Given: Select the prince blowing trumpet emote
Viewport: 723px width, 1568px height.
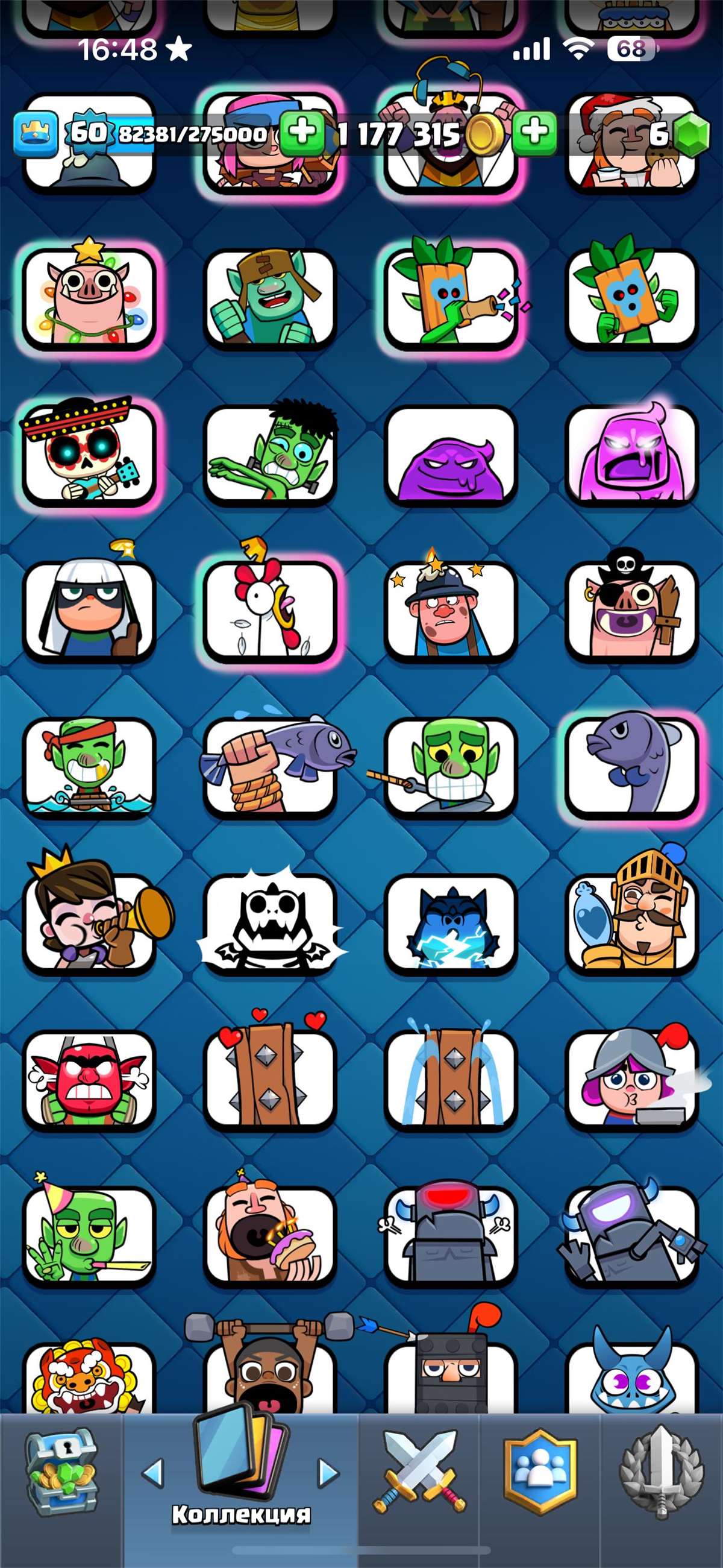Looking at the screenshot, I should (x=89, y=923).
